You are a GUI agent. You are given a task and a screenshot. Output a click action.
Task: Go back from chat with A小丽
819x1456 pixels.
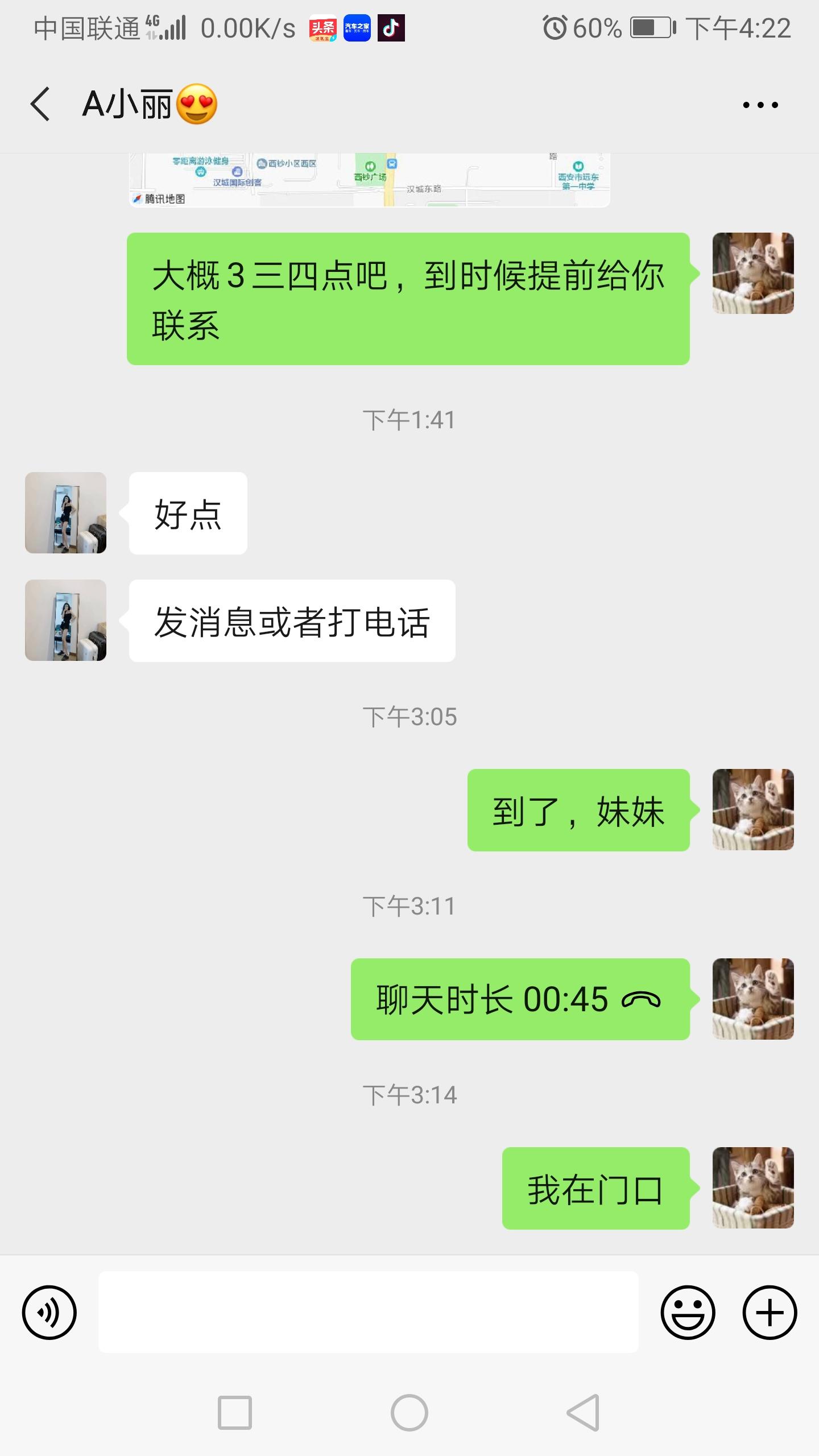pyautogui.click(x=40, y=104)
